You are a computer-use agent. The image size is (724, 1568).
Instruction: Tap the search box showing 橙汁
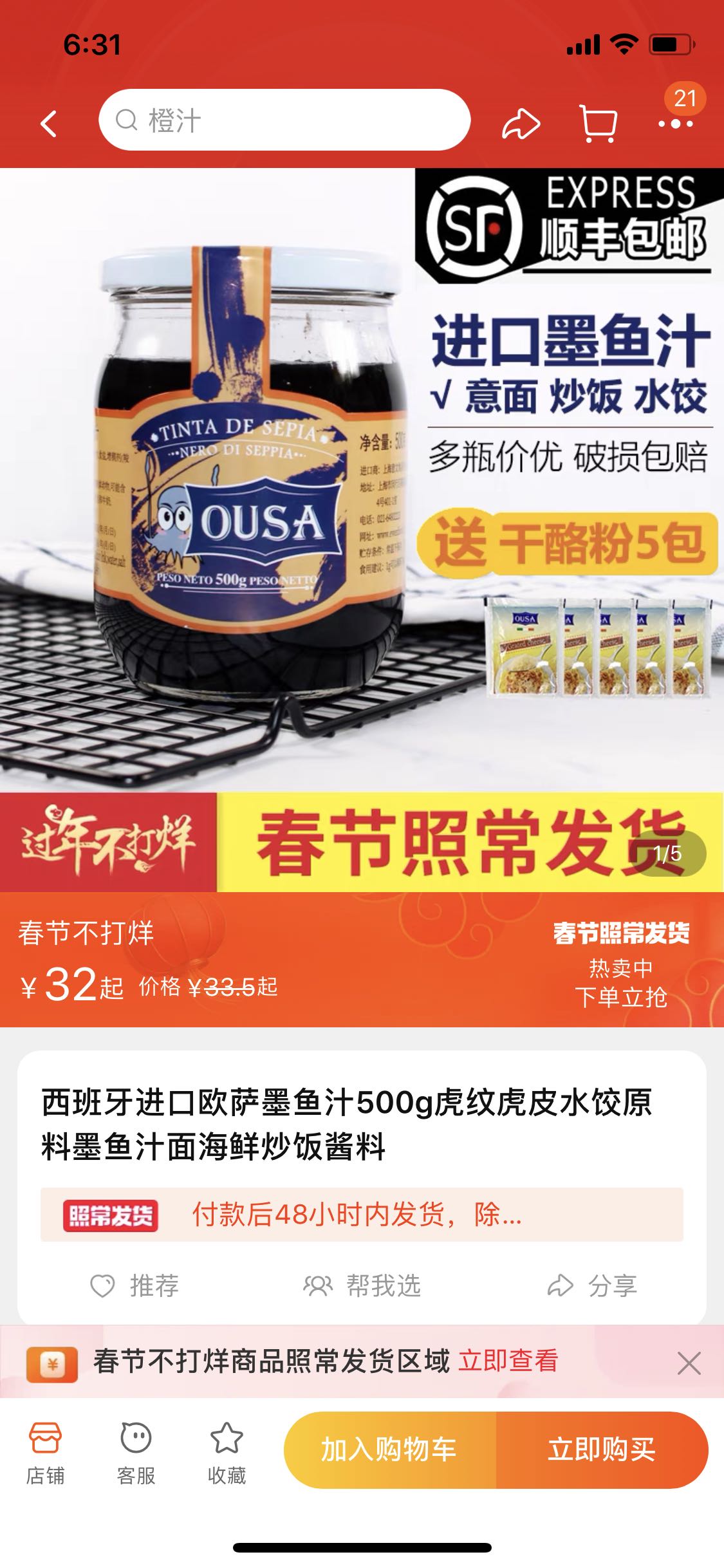[x=284, y=120]
